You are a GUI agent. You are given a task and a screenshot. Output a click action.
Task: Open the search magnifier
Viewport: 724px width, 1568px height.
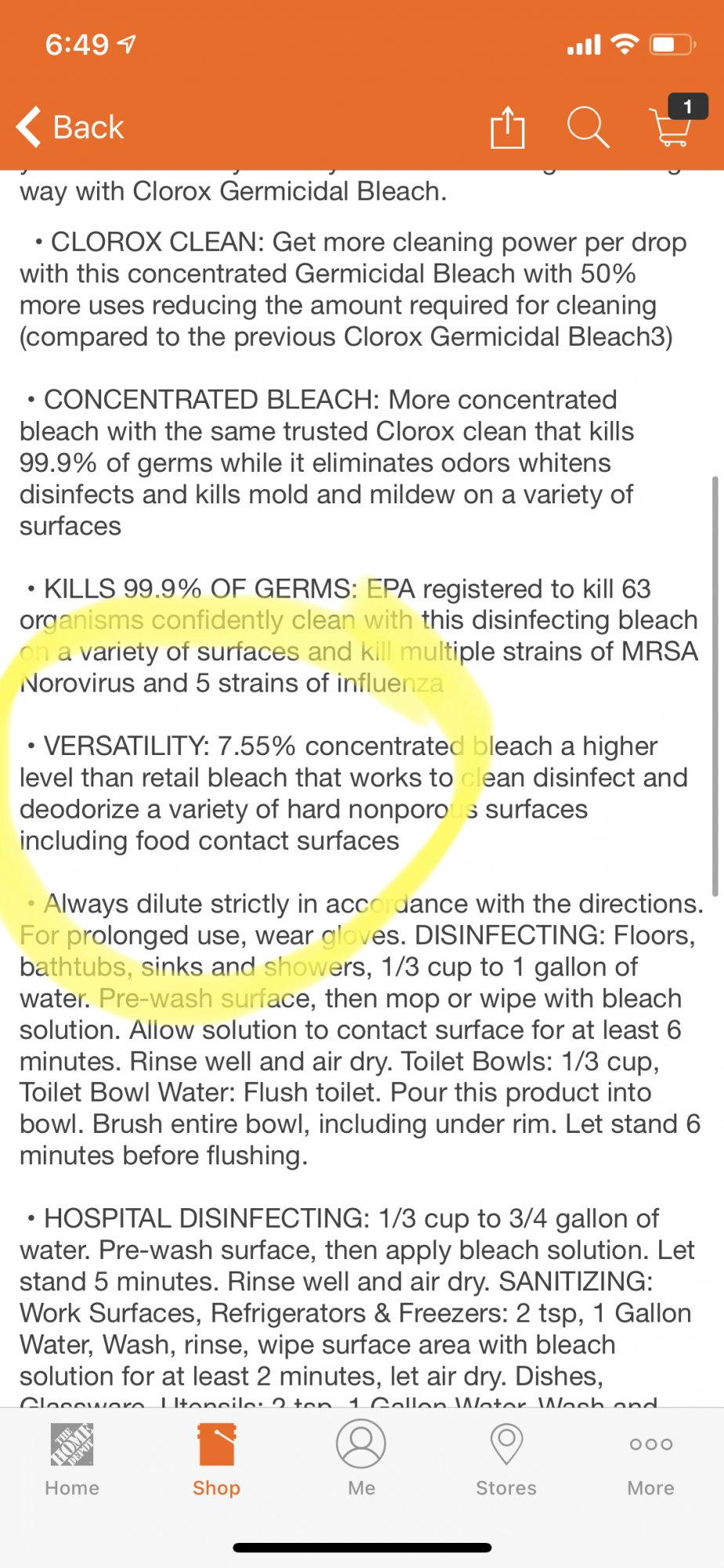588,127
